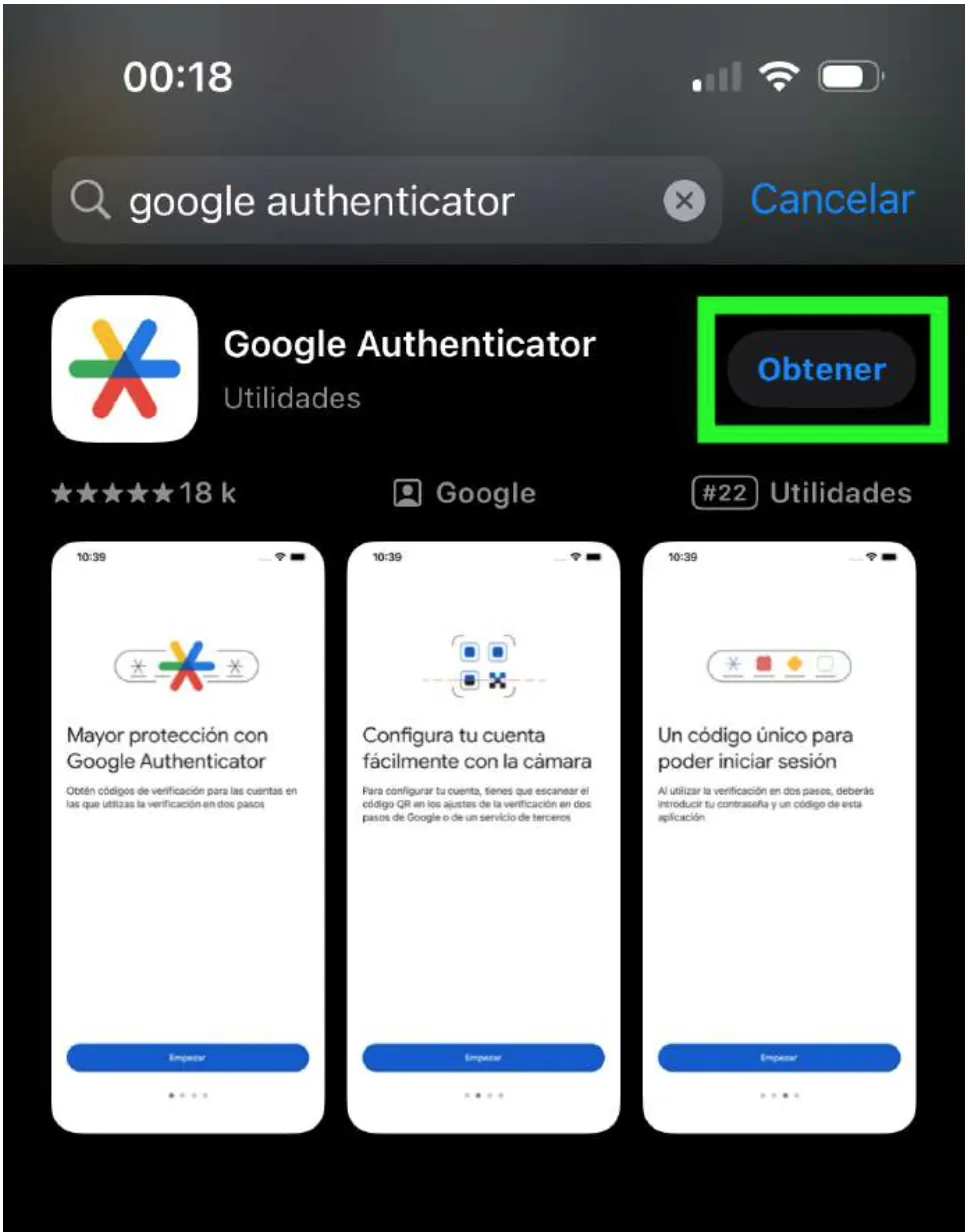Tap the magnifying glass search icon
970x1232 pixels.
(x=88, y=200)
